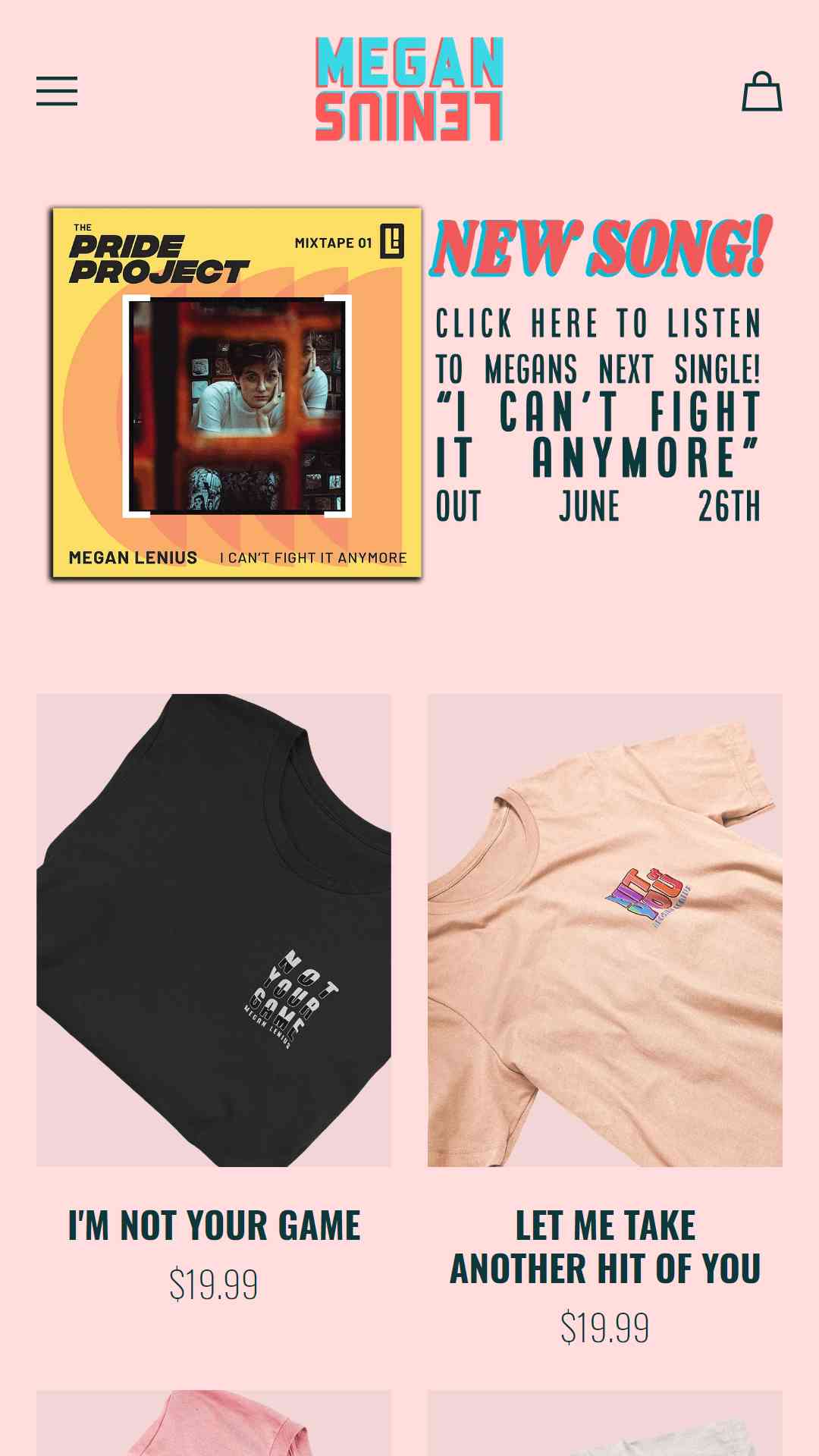View the Let Me Take Another Hit shirt
The image size is (819, 1456).
(605, 930)
